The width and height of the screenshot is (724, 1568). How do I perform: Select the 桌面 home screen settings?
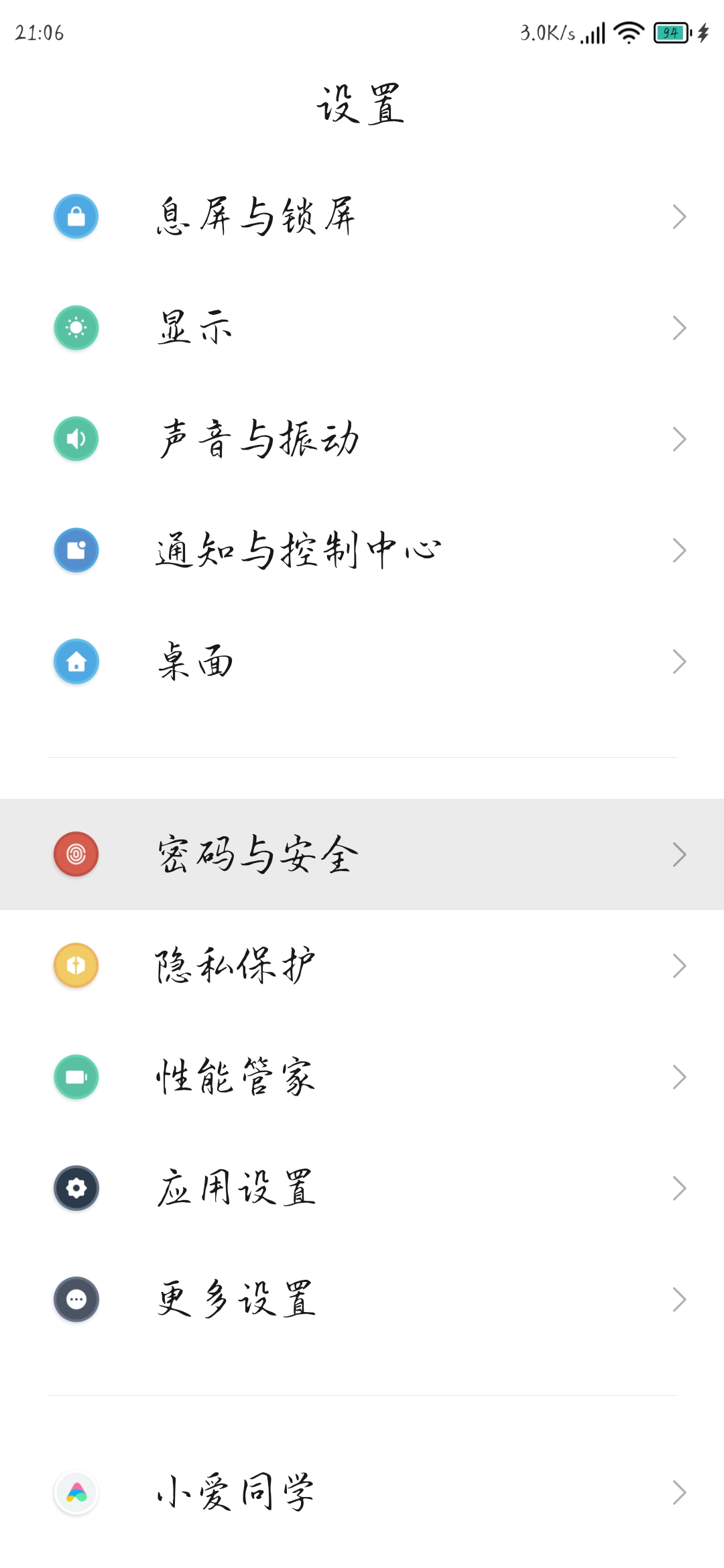362,661
